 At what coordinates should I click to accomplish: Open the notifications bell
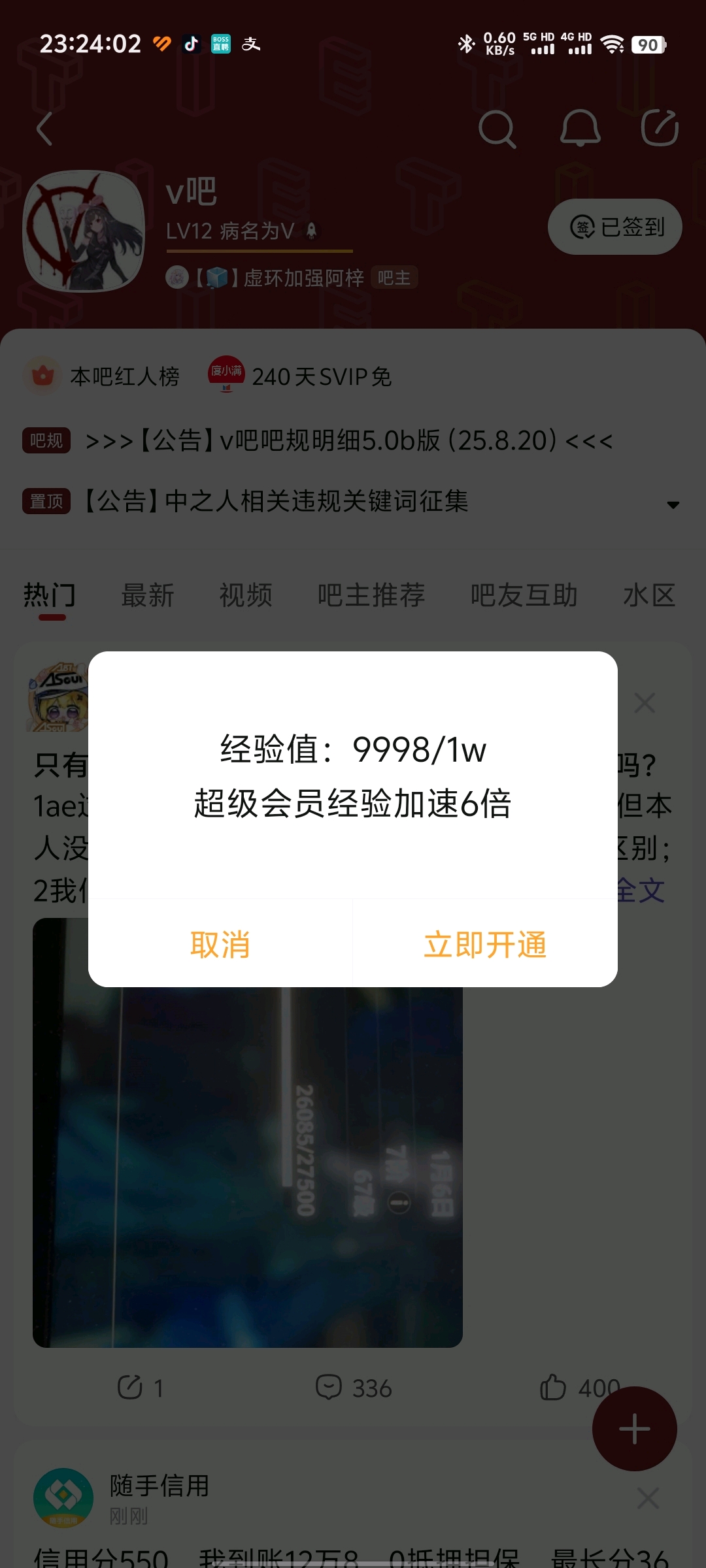(x=580, y=128)
